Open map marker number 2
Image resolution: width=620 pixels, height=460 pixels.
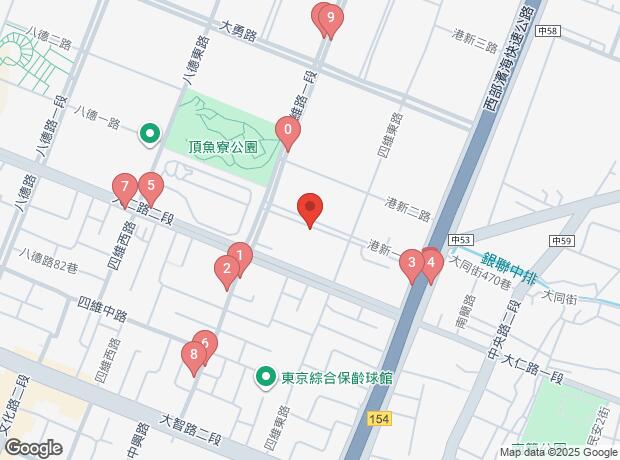click(x=226, y=268)
